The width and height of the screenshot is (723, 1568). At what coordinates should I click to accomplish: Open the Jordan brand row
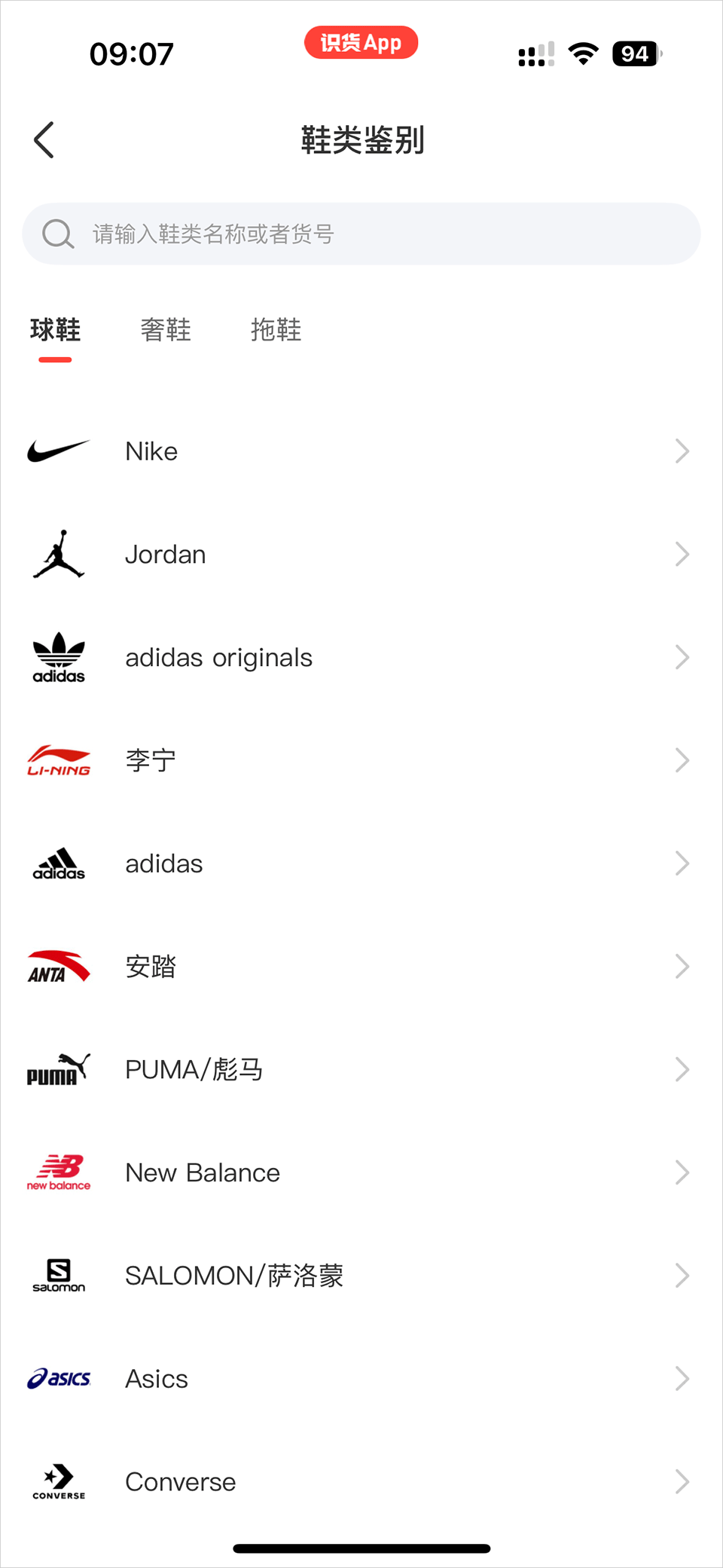click(x=360, y=555)
